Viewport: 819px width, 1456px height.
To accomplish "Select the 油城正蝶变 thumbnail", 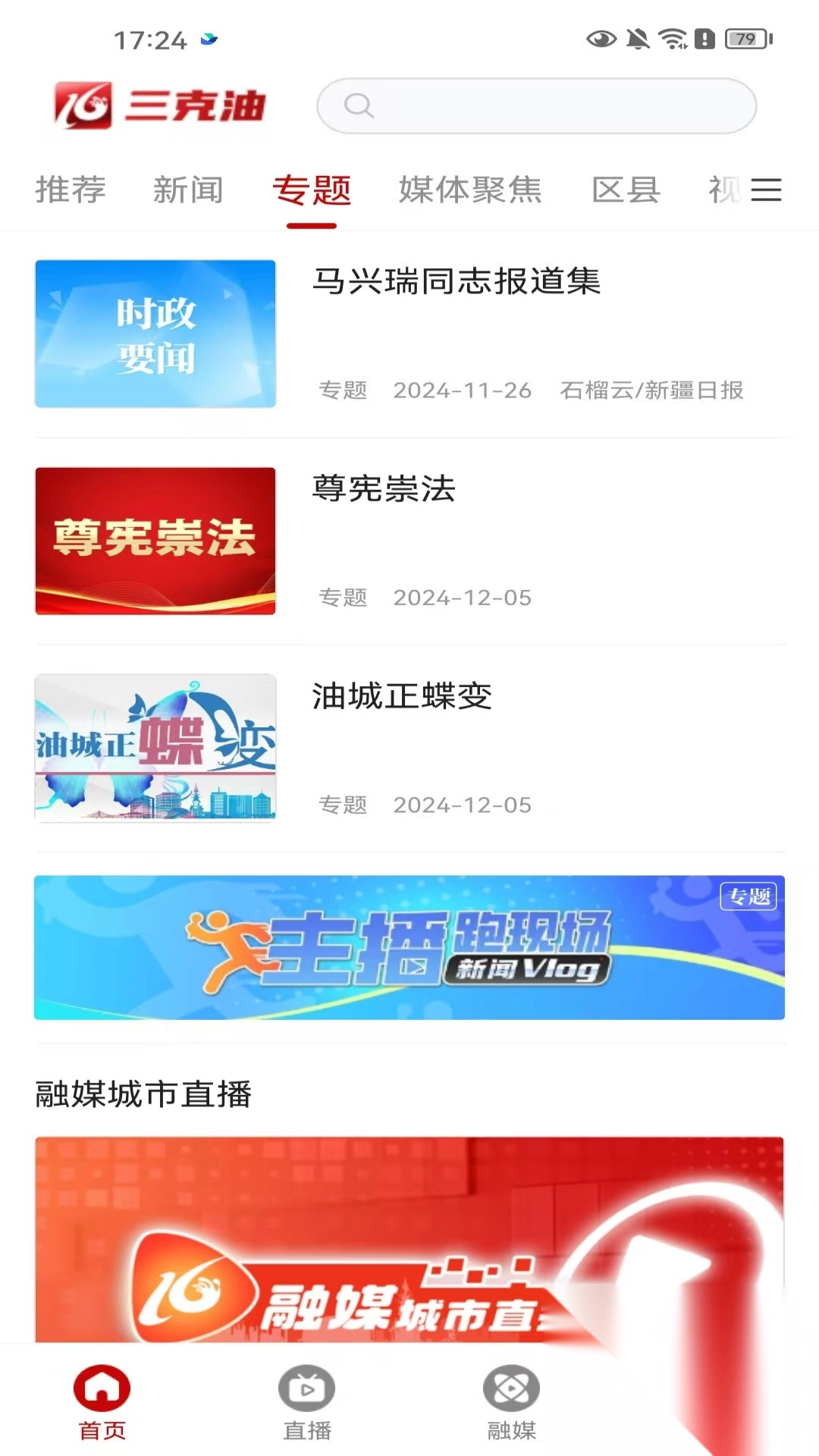I will point(155,748).
